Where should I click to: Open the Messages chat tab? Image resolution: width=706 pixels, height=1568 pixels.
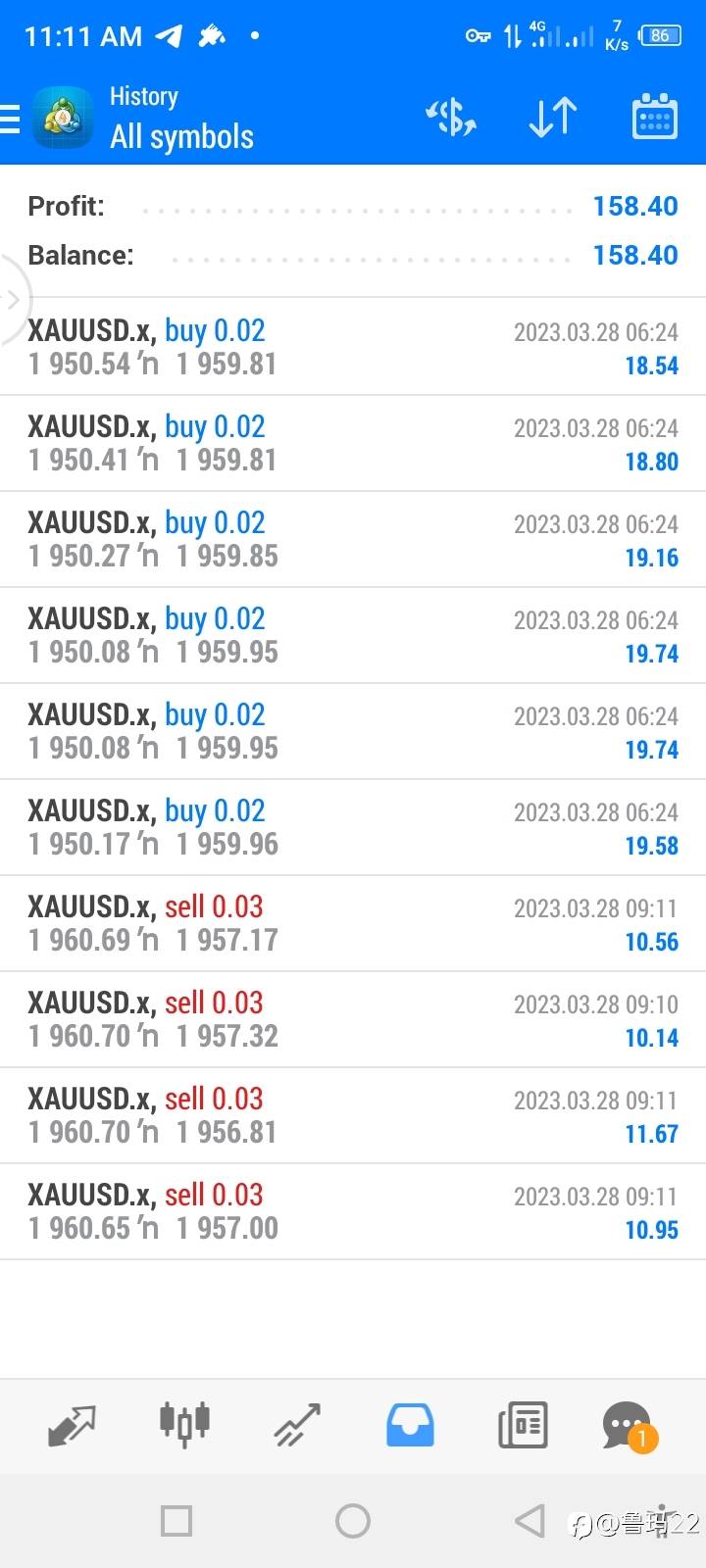point(628,1427)
